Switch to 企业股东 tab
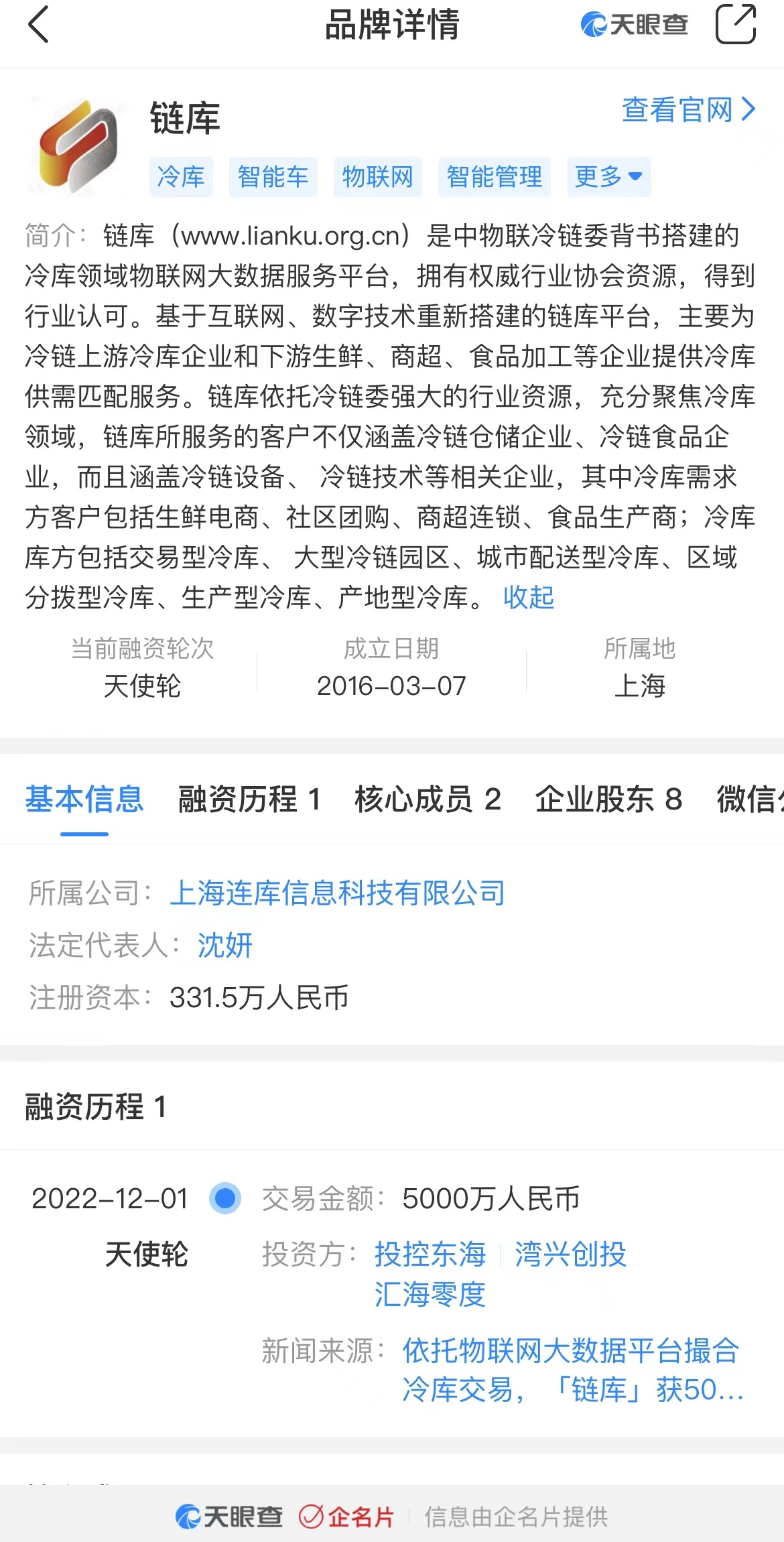The width and height of the screenshot is (784, 1542). click(608, 799)
